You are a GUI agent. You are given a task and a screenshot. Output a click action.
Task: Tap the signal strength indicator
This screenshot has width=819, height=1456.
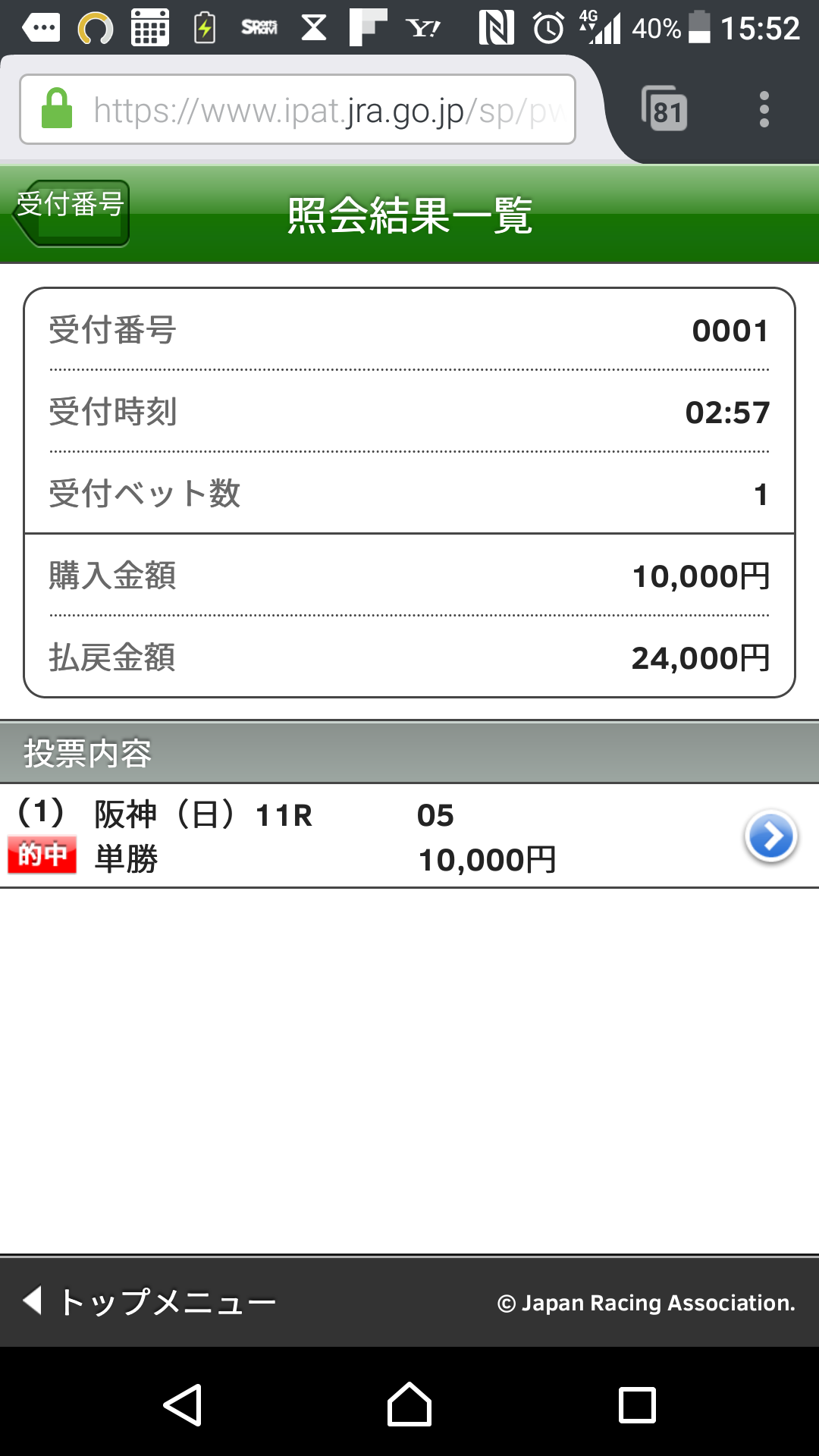point(607,27)
